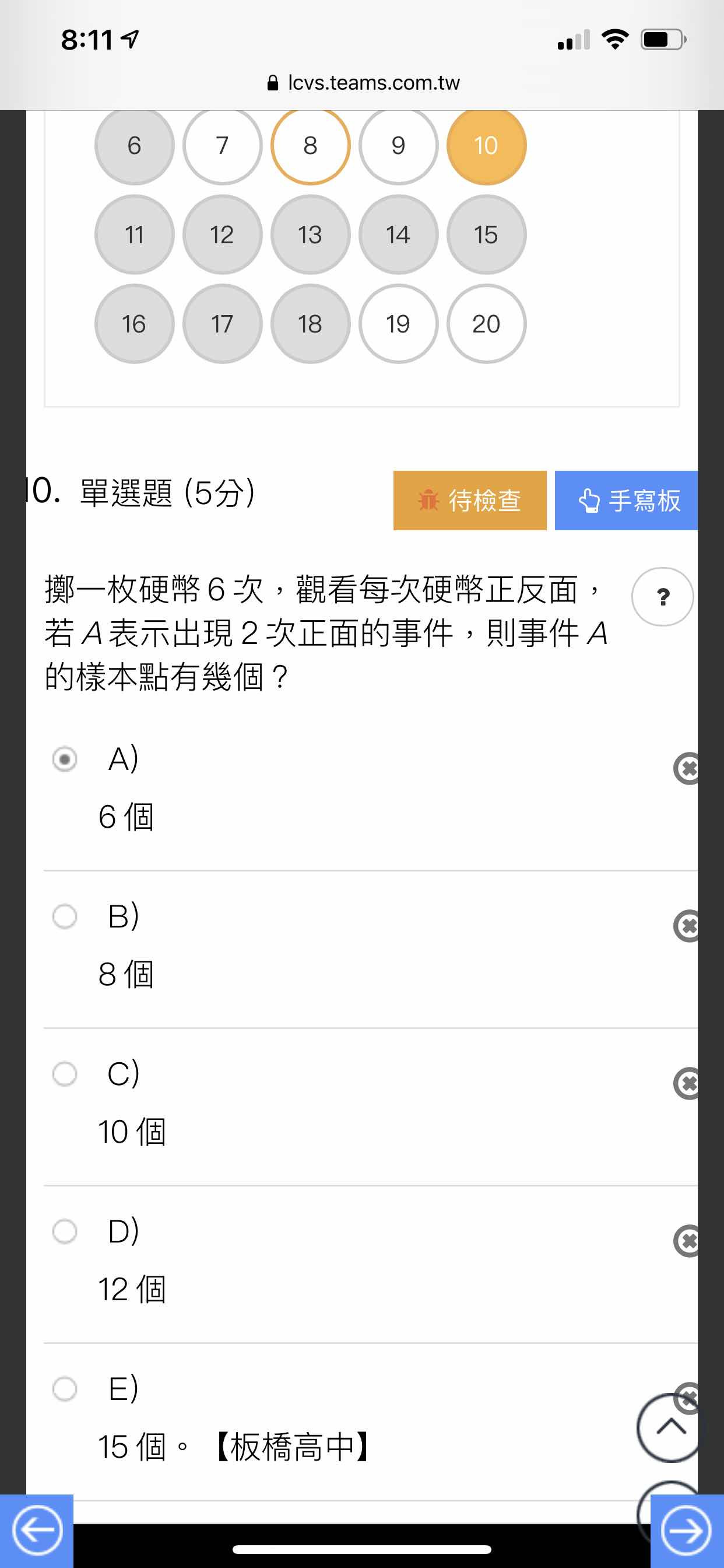Cross out option C
Image resolution: width=724 pixels, height=1568 pixels.
(687, 1083)
